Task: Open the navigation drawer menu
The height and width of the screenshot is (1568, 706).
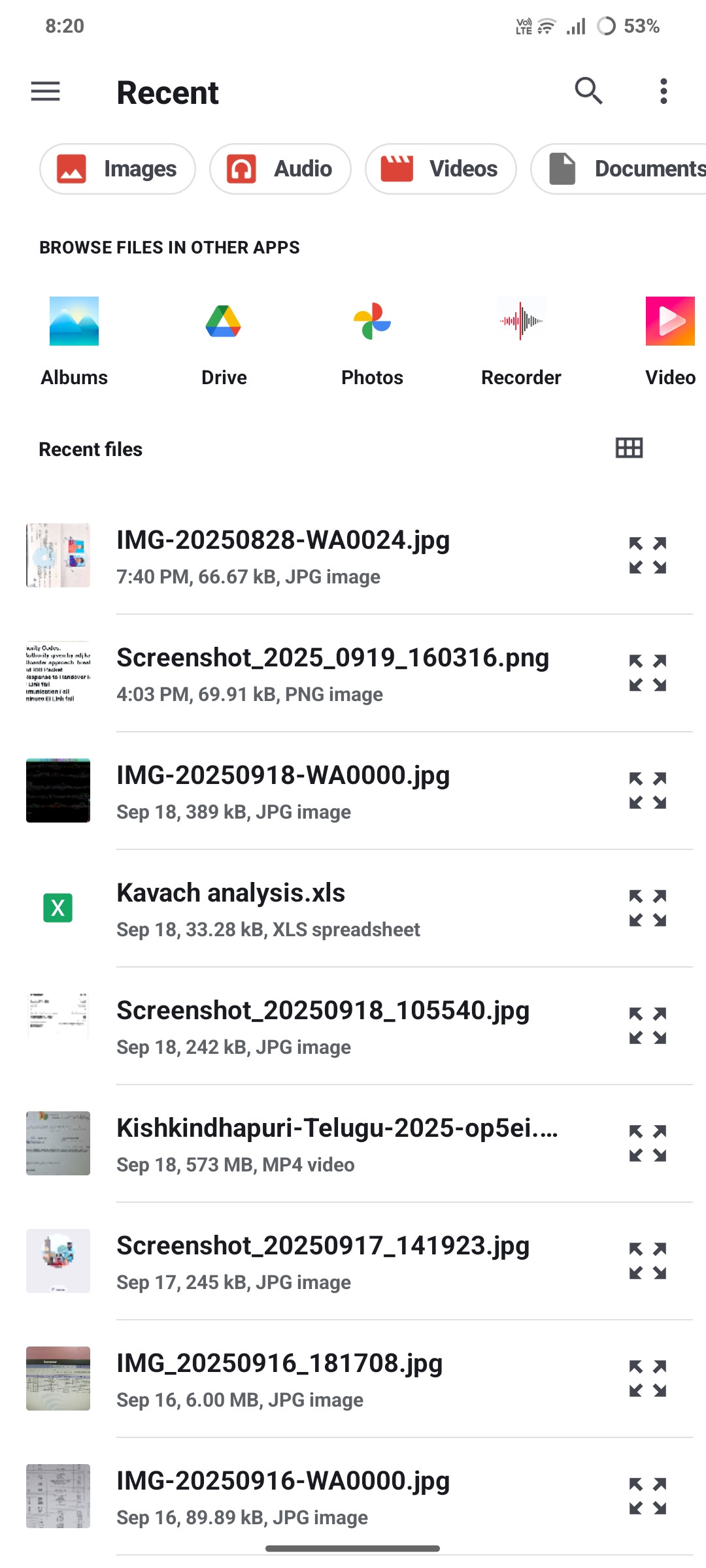Action: point(45,91)
